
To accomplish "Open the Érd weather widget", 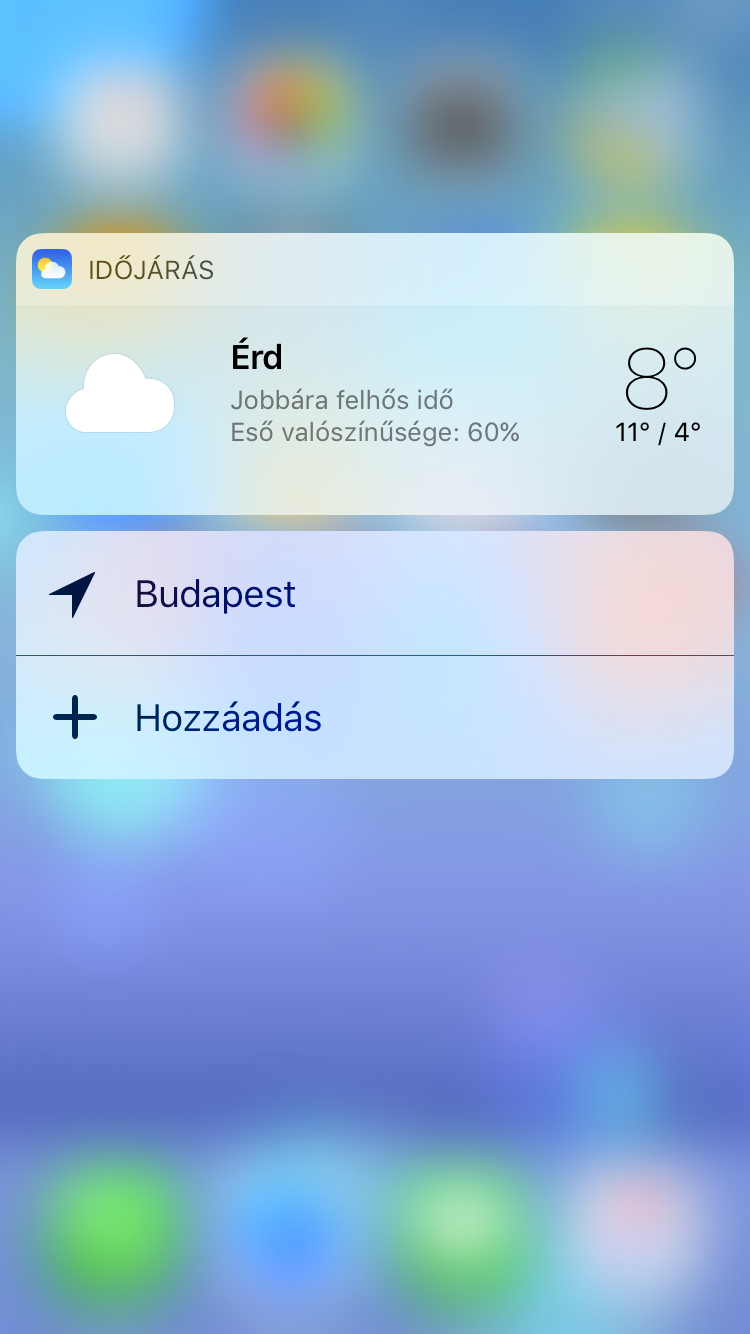I will (375, 400).
